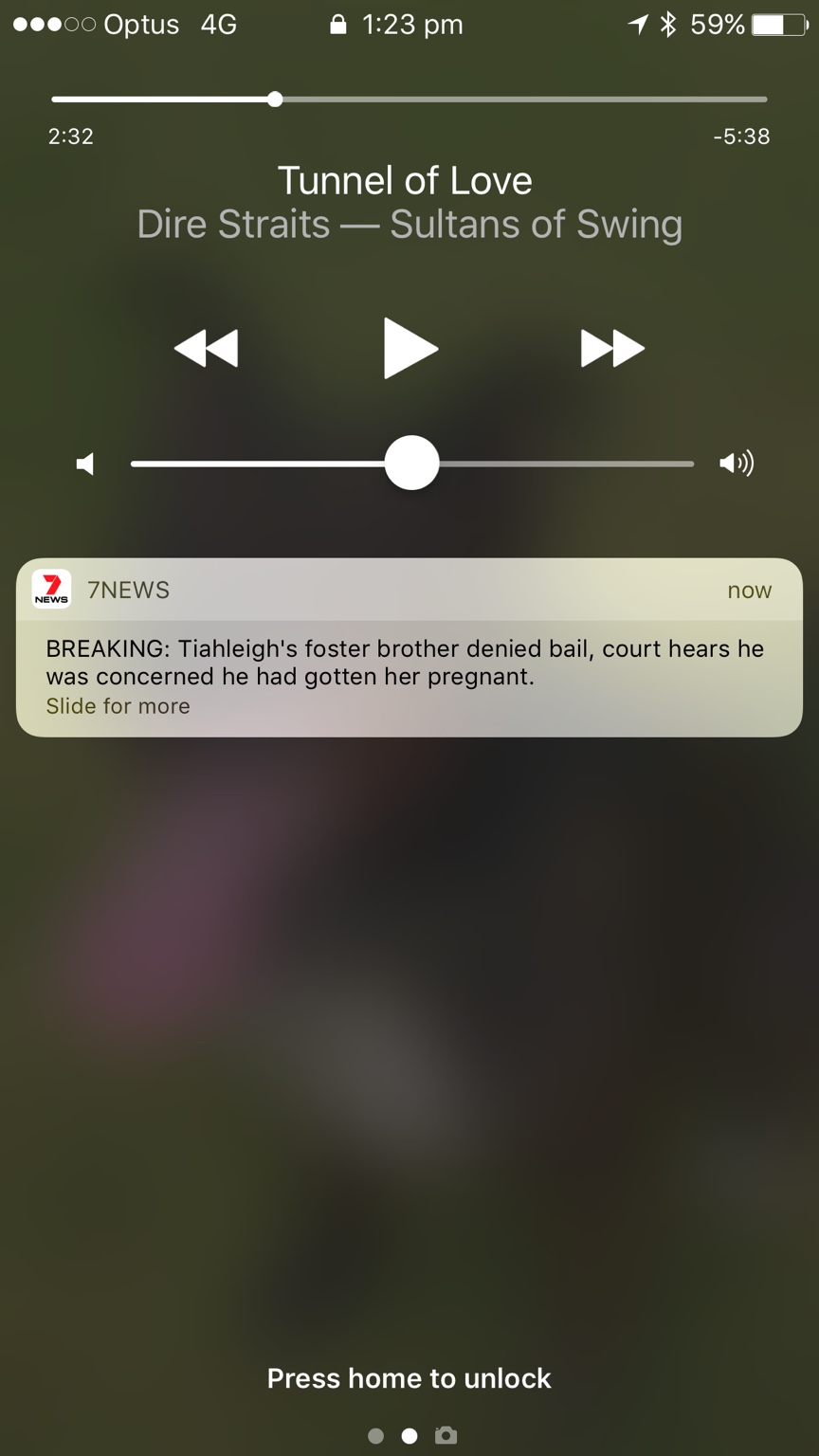Open the 7NEWS breaking news notification

tap(409, 662)
